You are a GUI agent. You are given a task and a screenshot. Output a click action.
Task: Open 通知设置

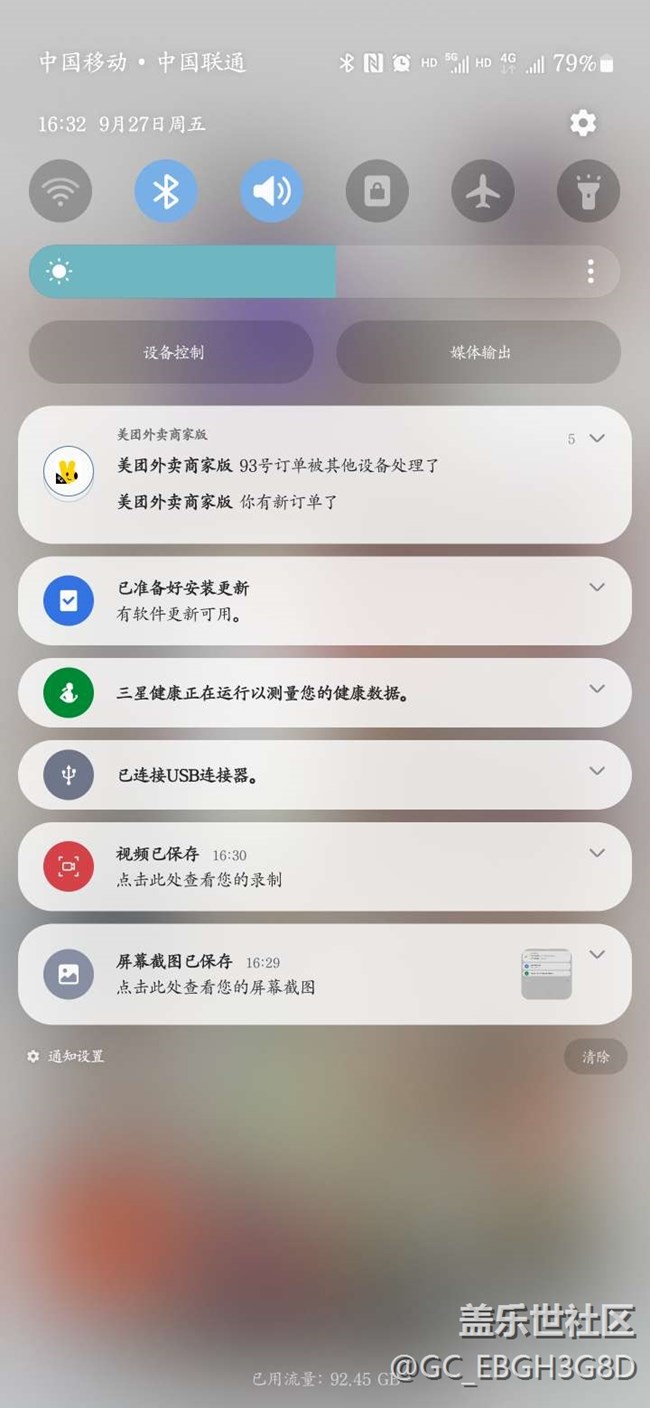point(66,1056)
